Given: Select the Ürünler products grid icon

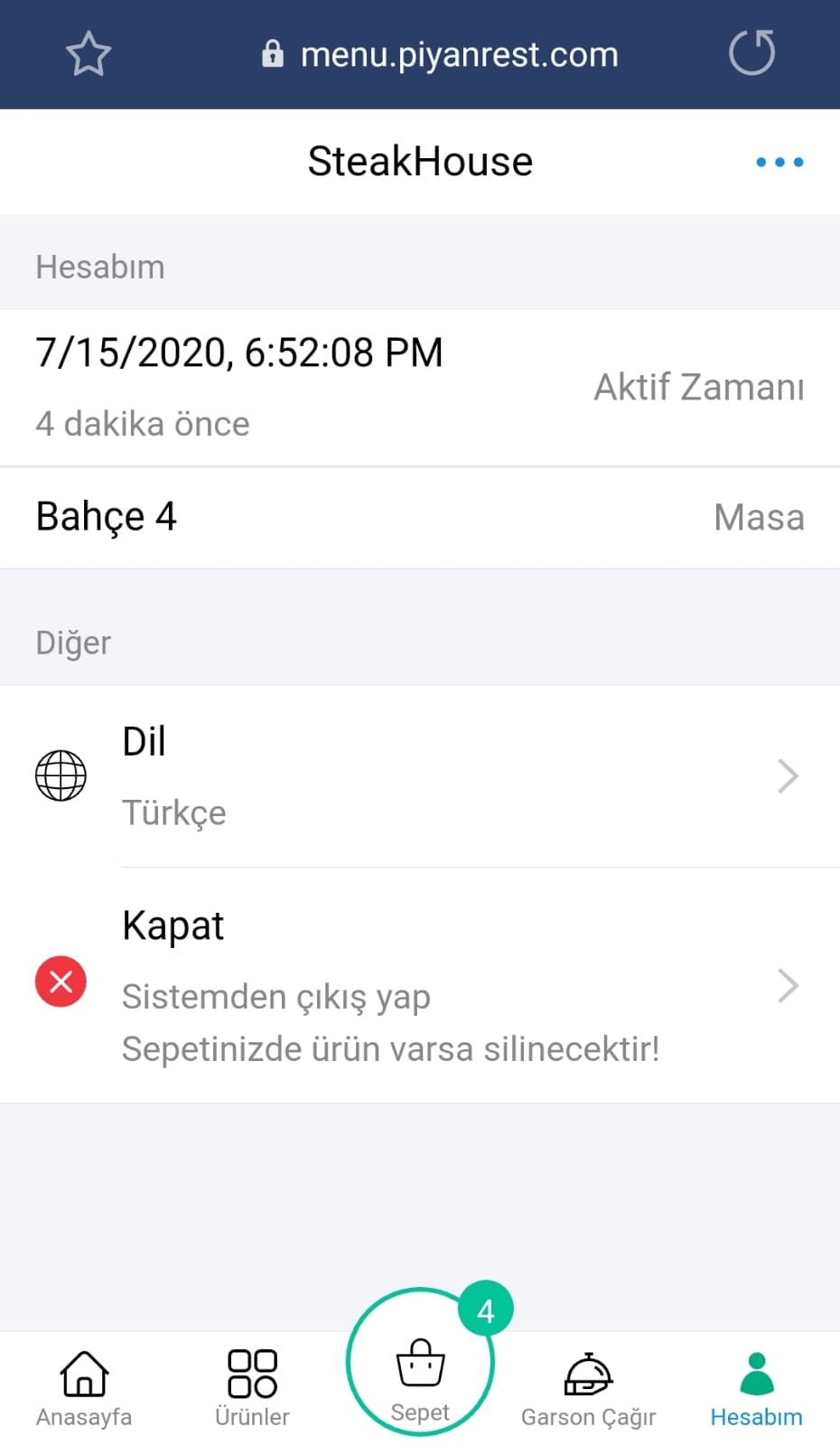Looking at the screenshot, I should pyautogui.click(x=251, y=1372).
